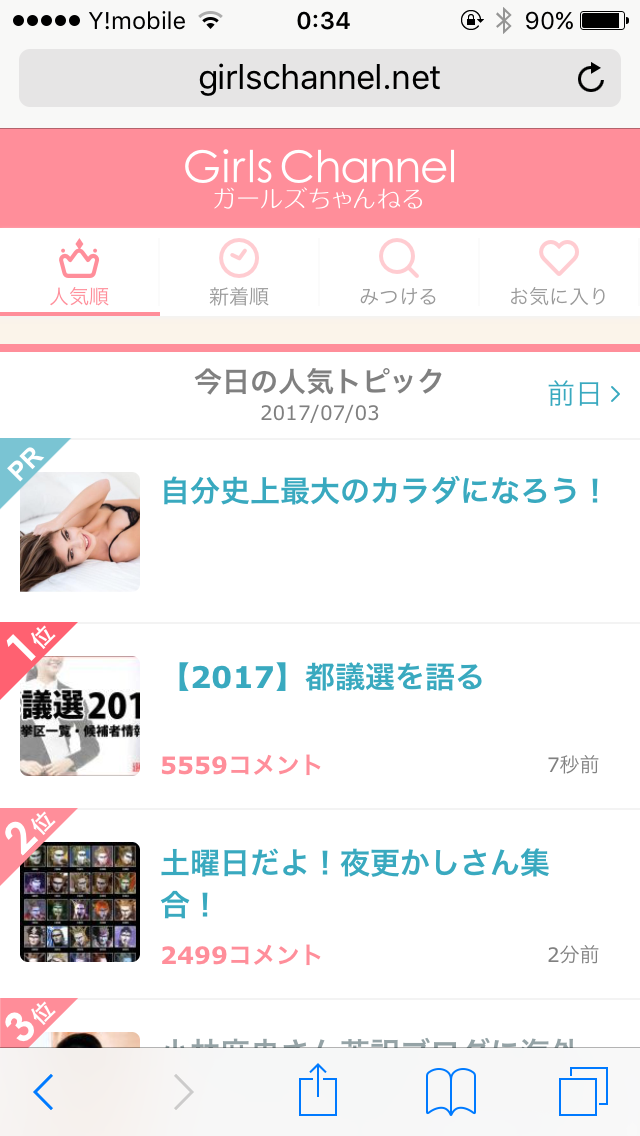Reload the page in Safari

591,78
